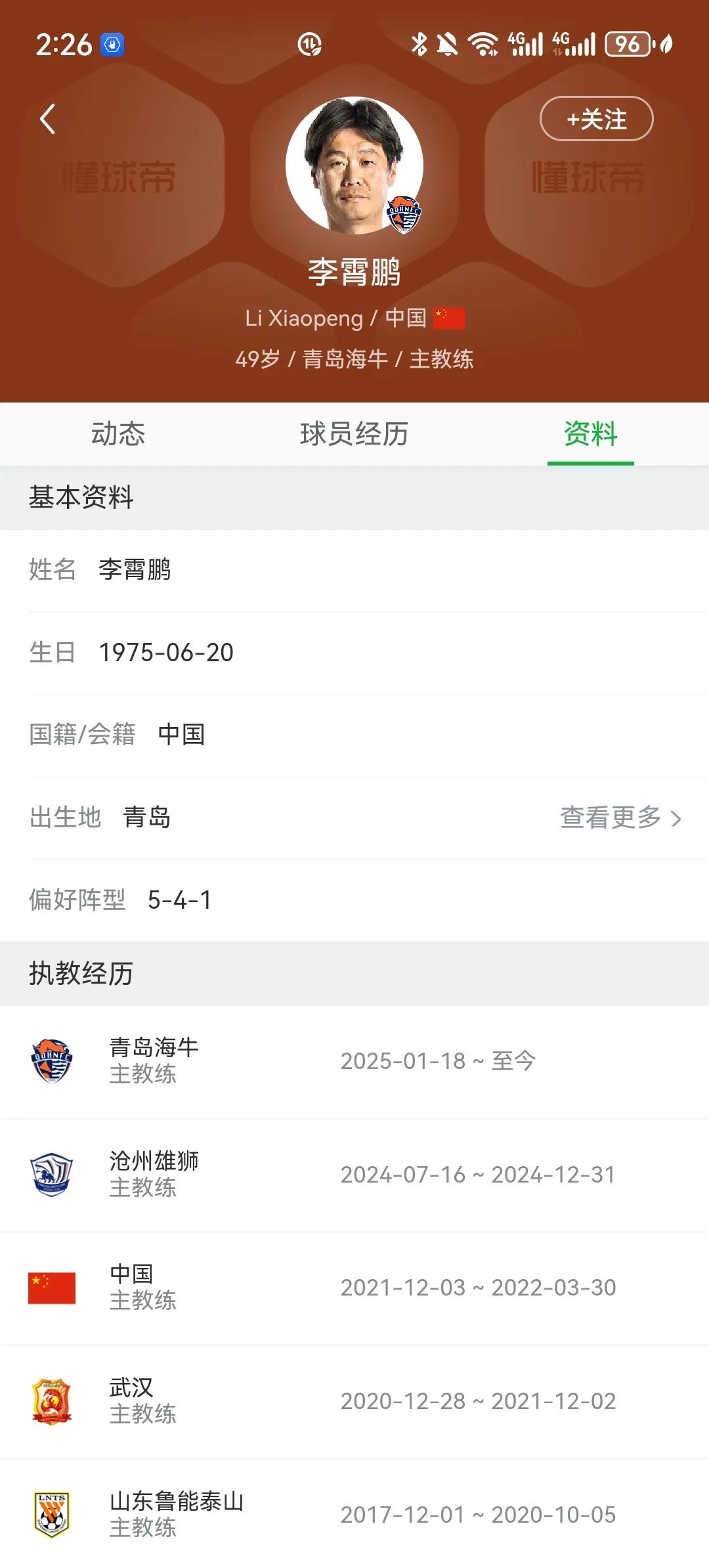Image resolution: width=709 pixels, height=1568 pixels.
Task: Open the 青岛海牛 coaching entry
Action: [354, 1061]
